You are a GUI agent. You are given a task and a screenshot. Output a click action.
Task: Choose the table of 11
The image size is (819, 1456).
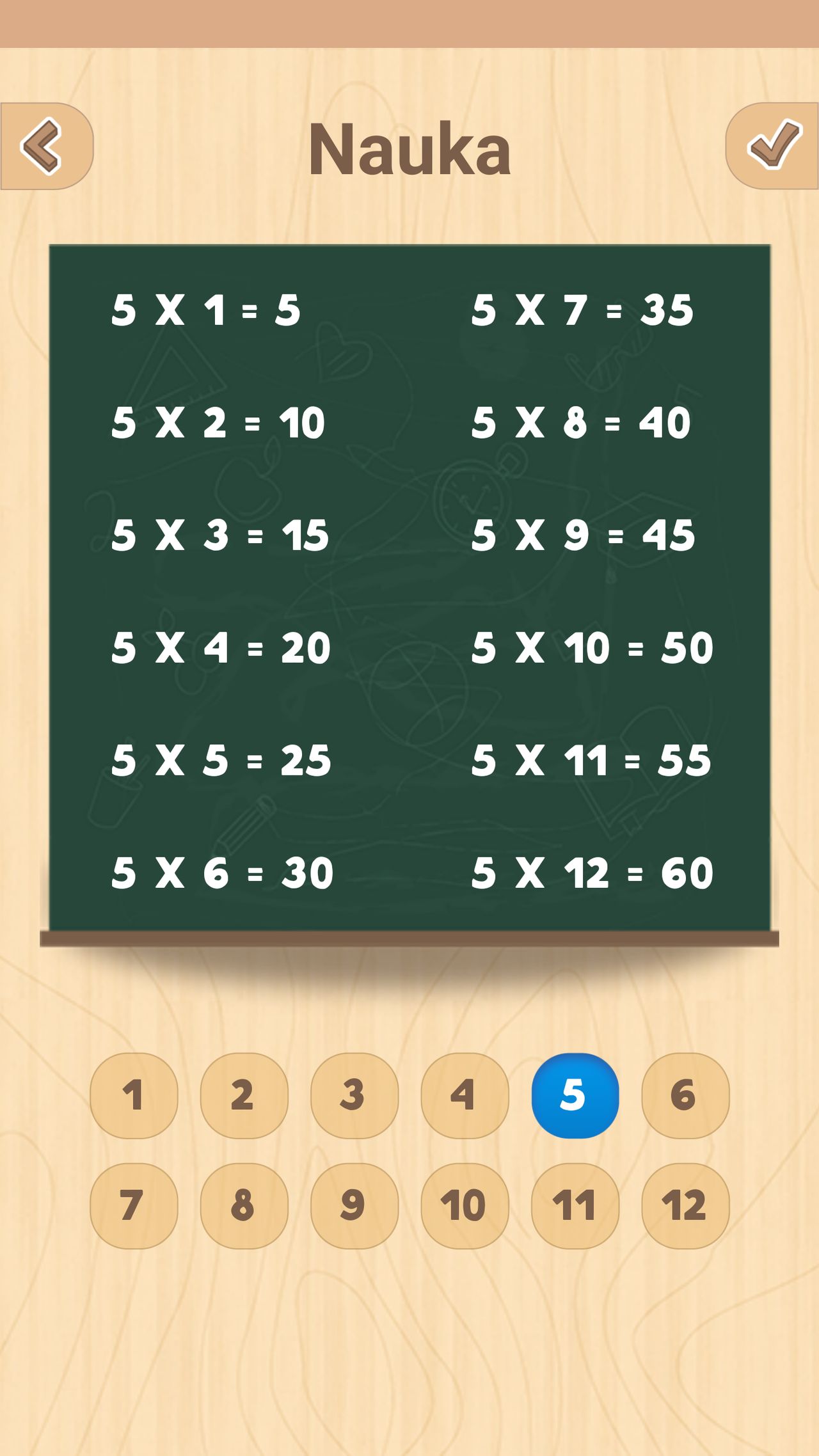(x=575, y=1205)
